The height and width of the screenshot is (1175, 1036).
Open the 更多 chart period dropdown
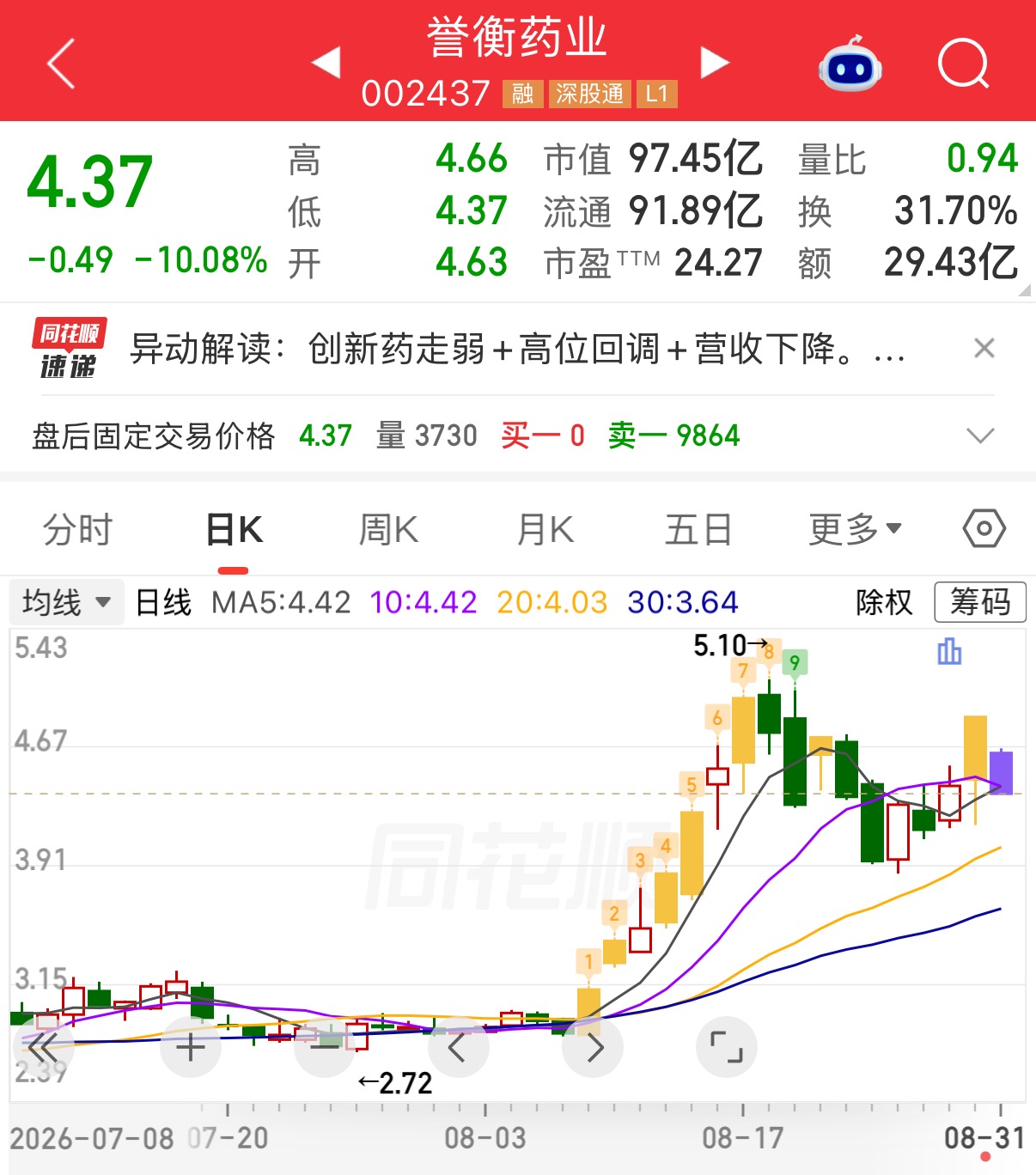(x=856, y=529)
